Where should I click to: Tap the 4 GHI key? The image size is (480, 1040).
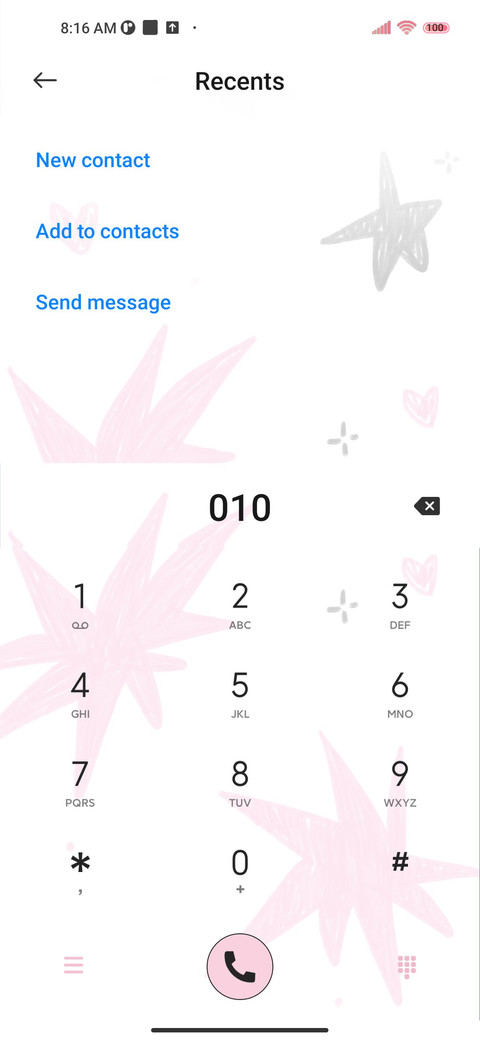tap(80, 694)
